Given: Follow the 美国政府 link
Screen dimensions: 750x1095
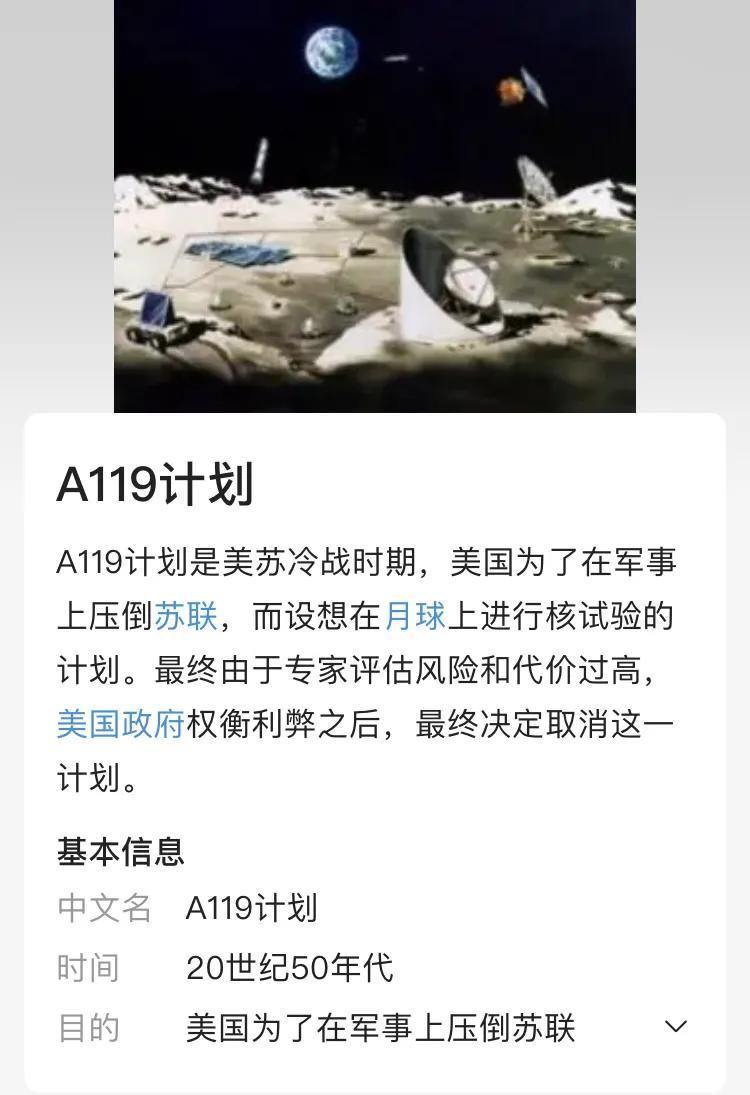Looking at the screenshot, I should pyautogui.click(x=120, y=724).
